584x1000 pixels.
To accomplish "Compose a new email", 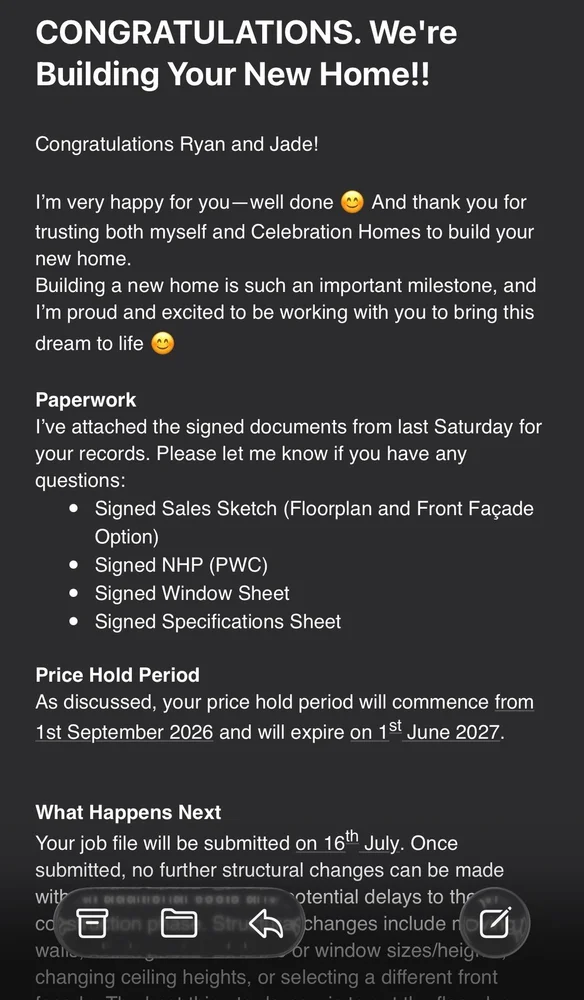I will point(495,922).
